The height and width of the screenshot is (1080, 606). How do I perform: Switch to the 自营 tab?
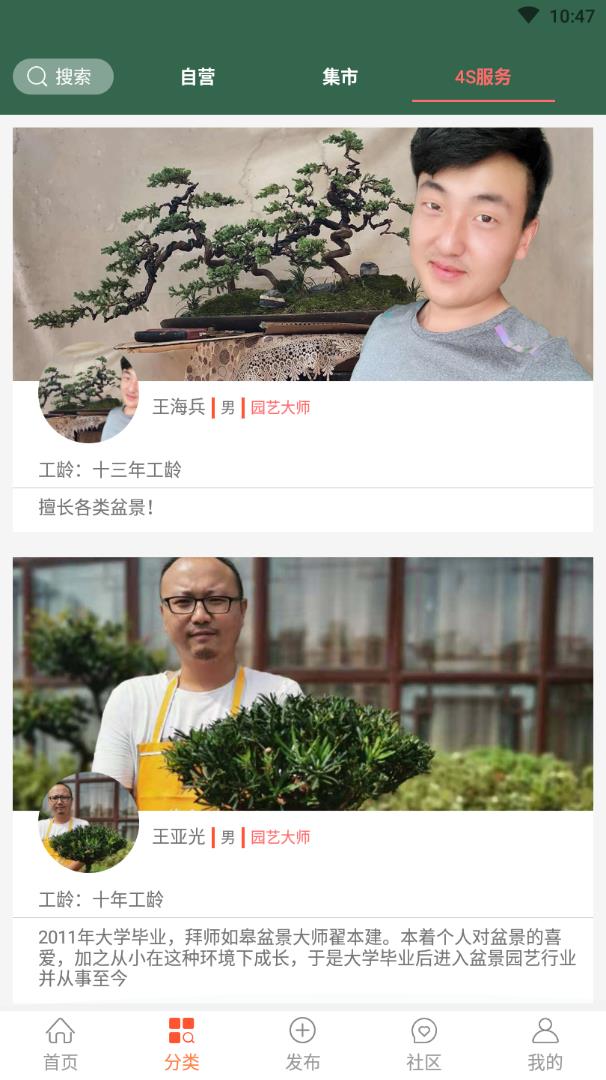pos(197,77)
